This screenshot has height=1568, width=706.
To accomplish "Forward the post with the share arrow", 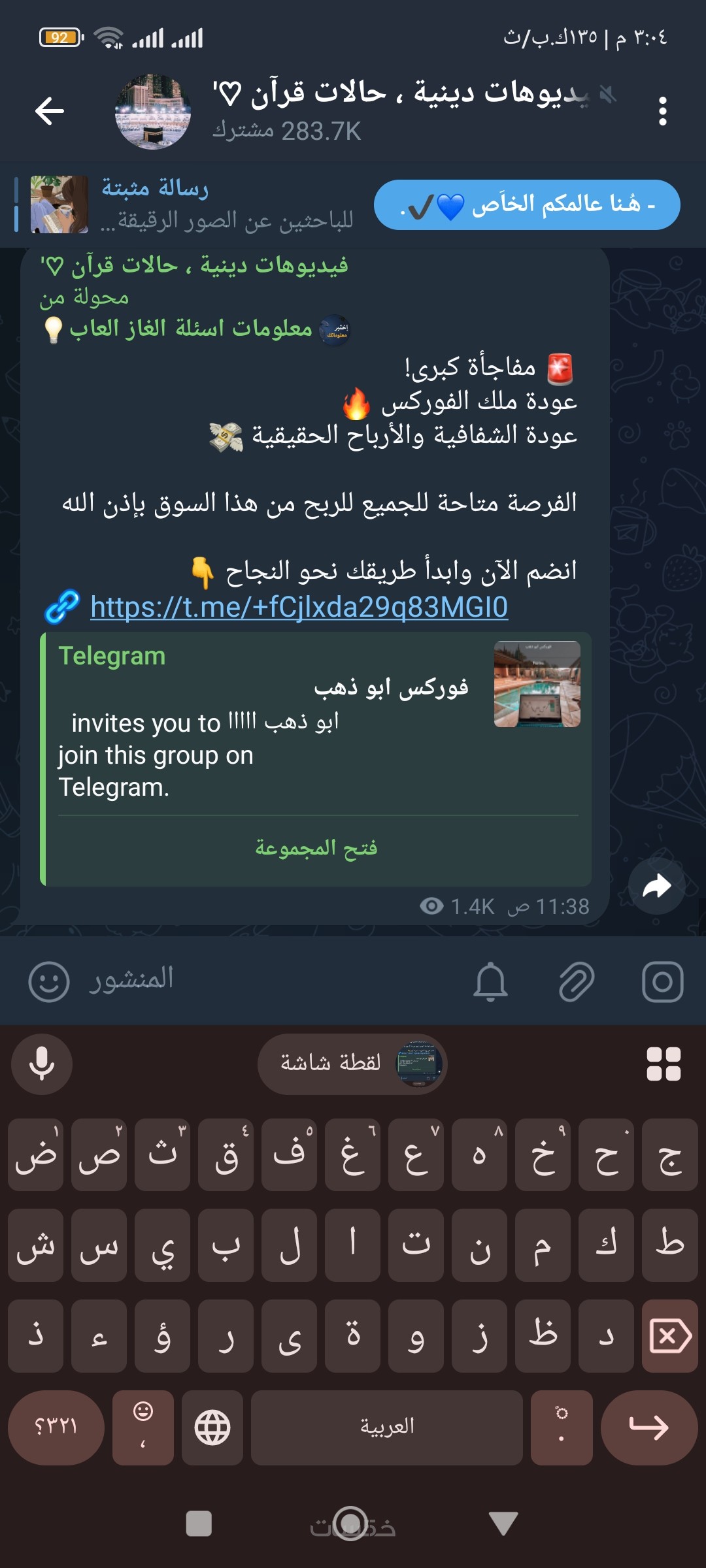I will 656,887.
